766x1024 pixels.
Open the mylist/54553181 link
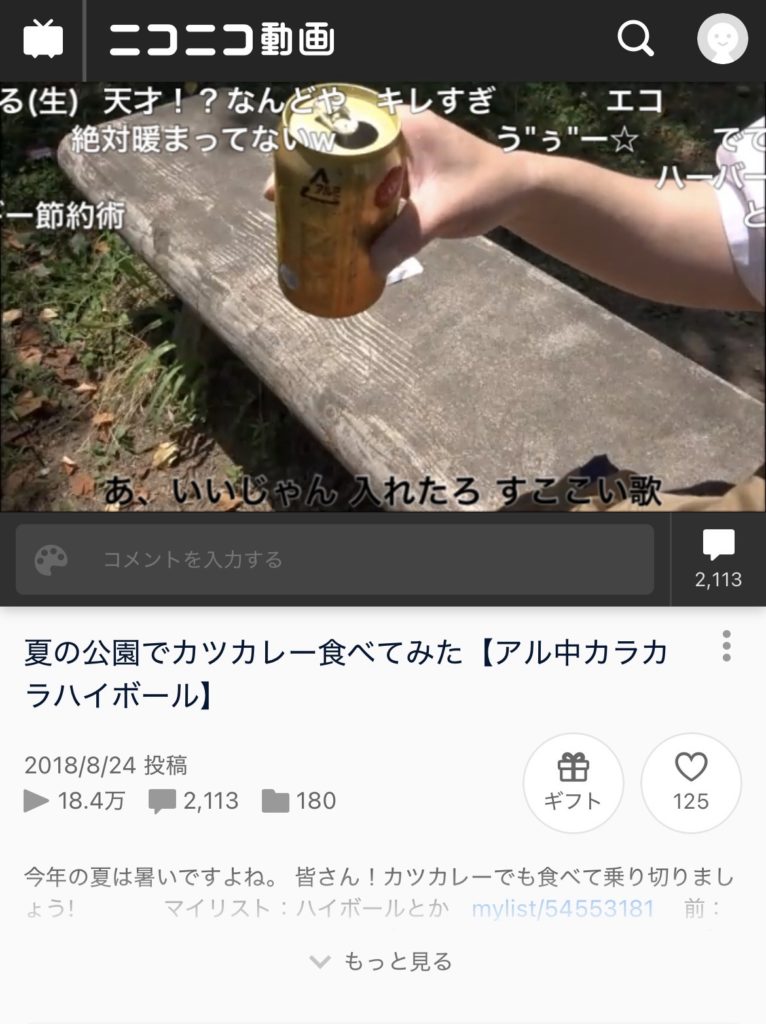563,908
